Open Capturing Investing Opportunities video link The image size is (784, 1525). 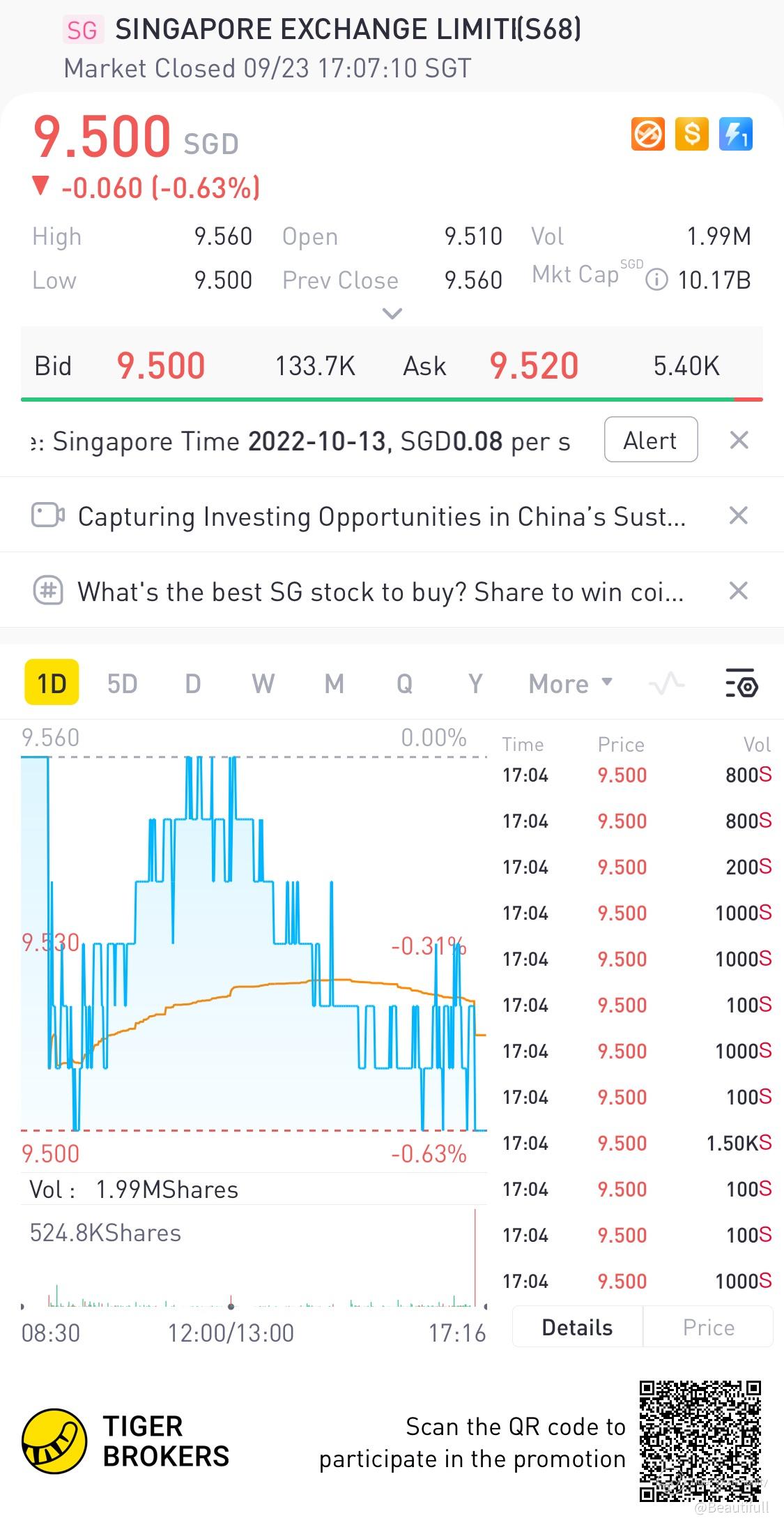point(381,516)
